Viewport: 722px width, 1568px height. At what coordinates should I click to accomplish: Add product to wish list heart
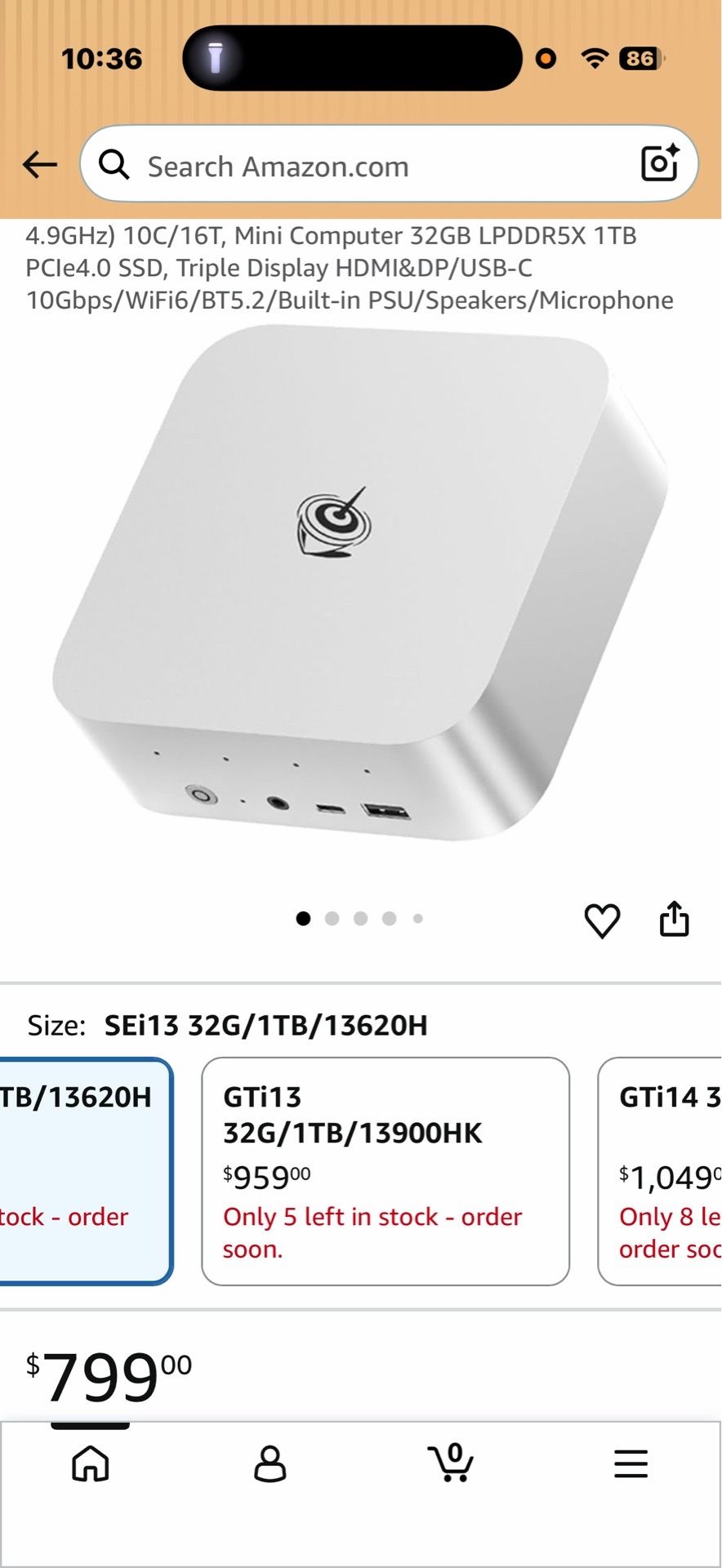(x=602, y=920)
